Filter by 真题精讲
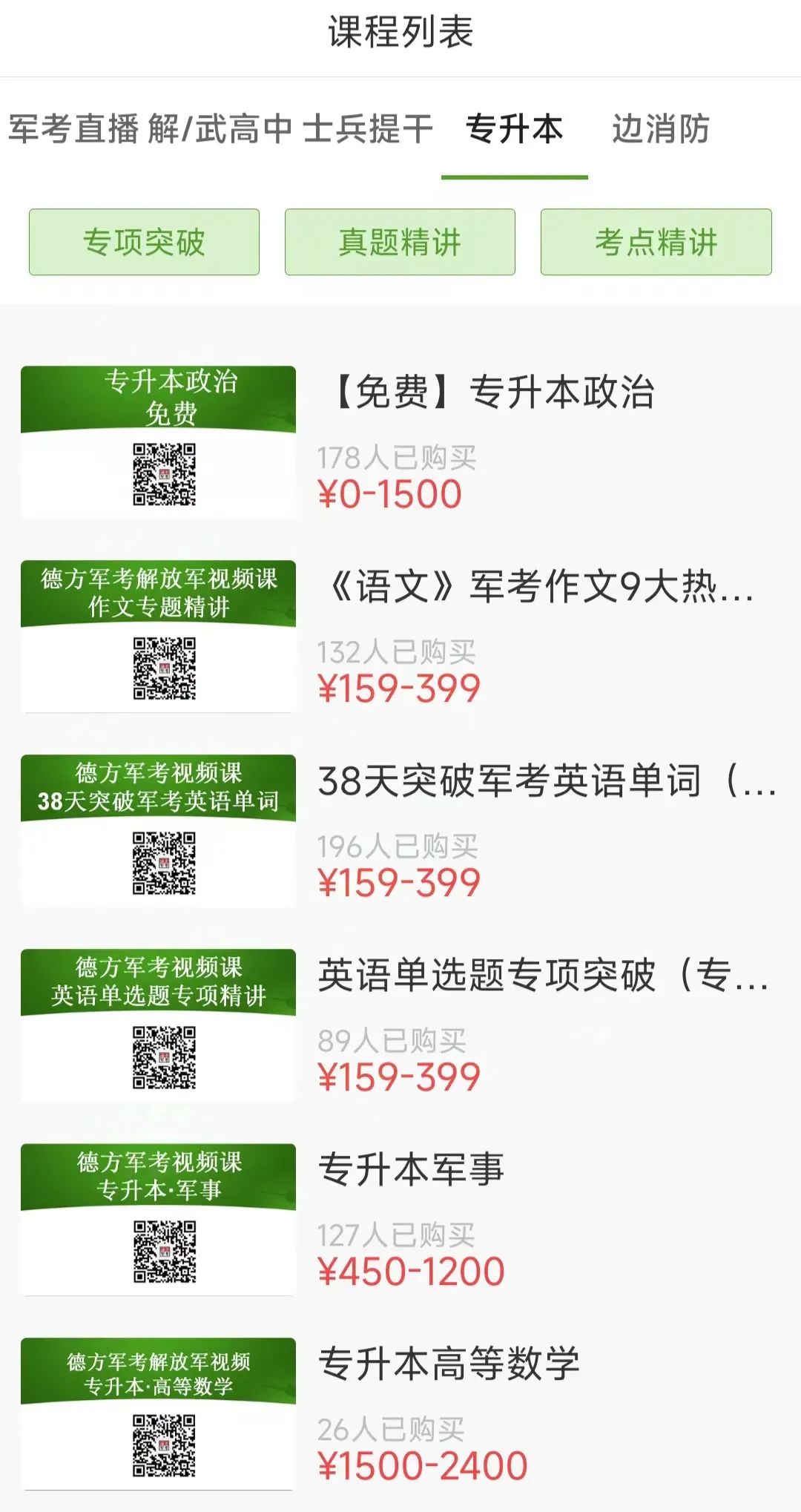Image resolution: width=801 pixels, height=1512 pixels. click(x=400, y=242)
